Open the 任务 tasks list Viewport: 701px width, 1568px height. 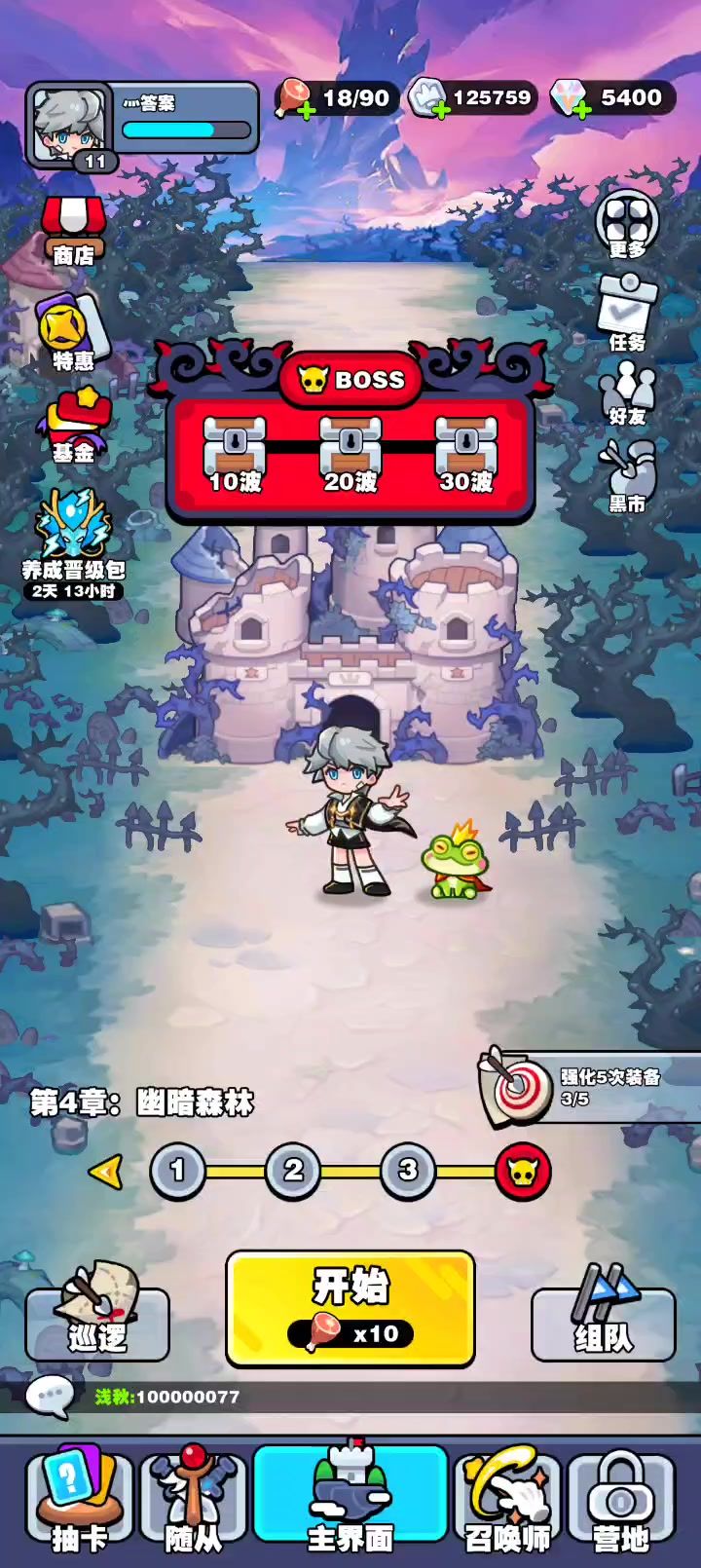tap(628, 312)
